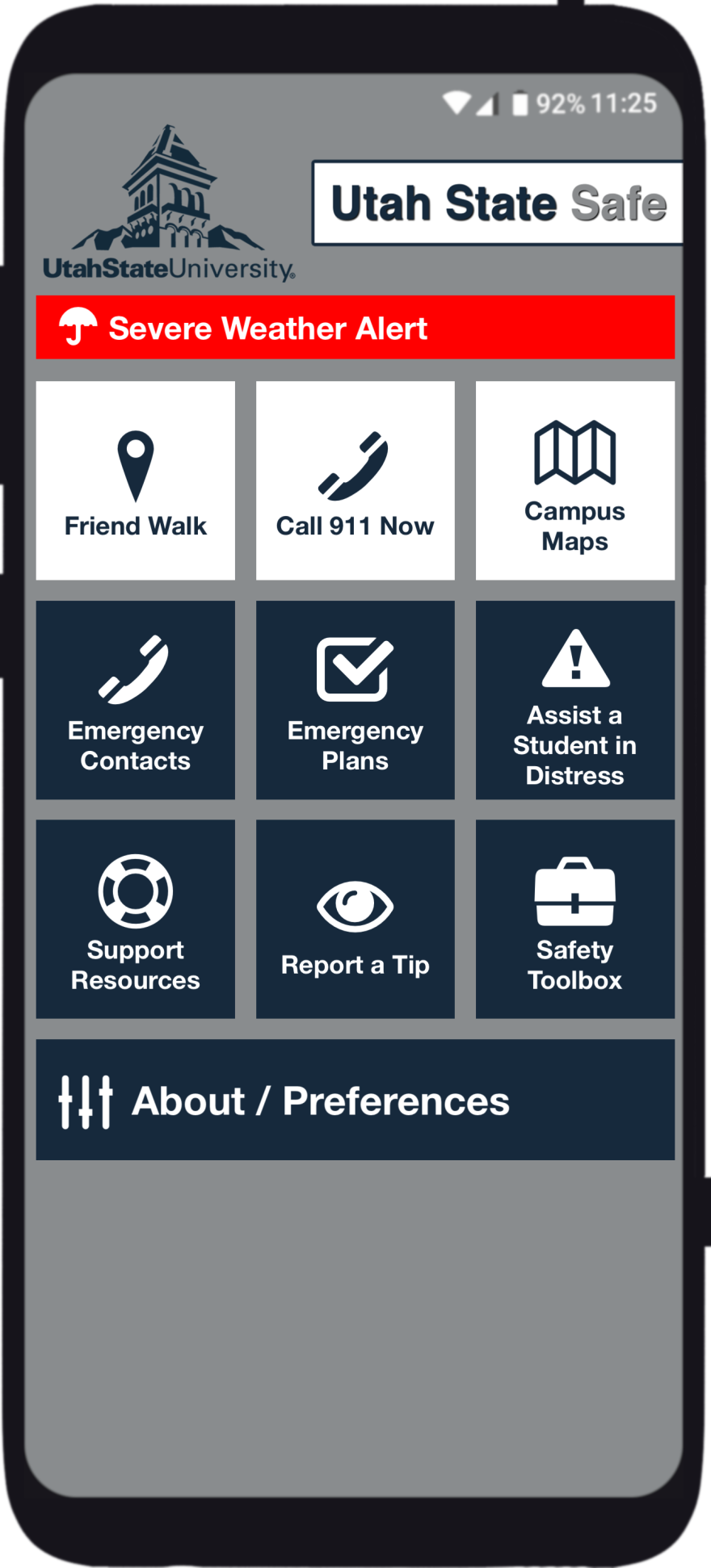Open the Severe Weather Alert banner
Viewport: 711px width, 1568px height.
point(355,327)
